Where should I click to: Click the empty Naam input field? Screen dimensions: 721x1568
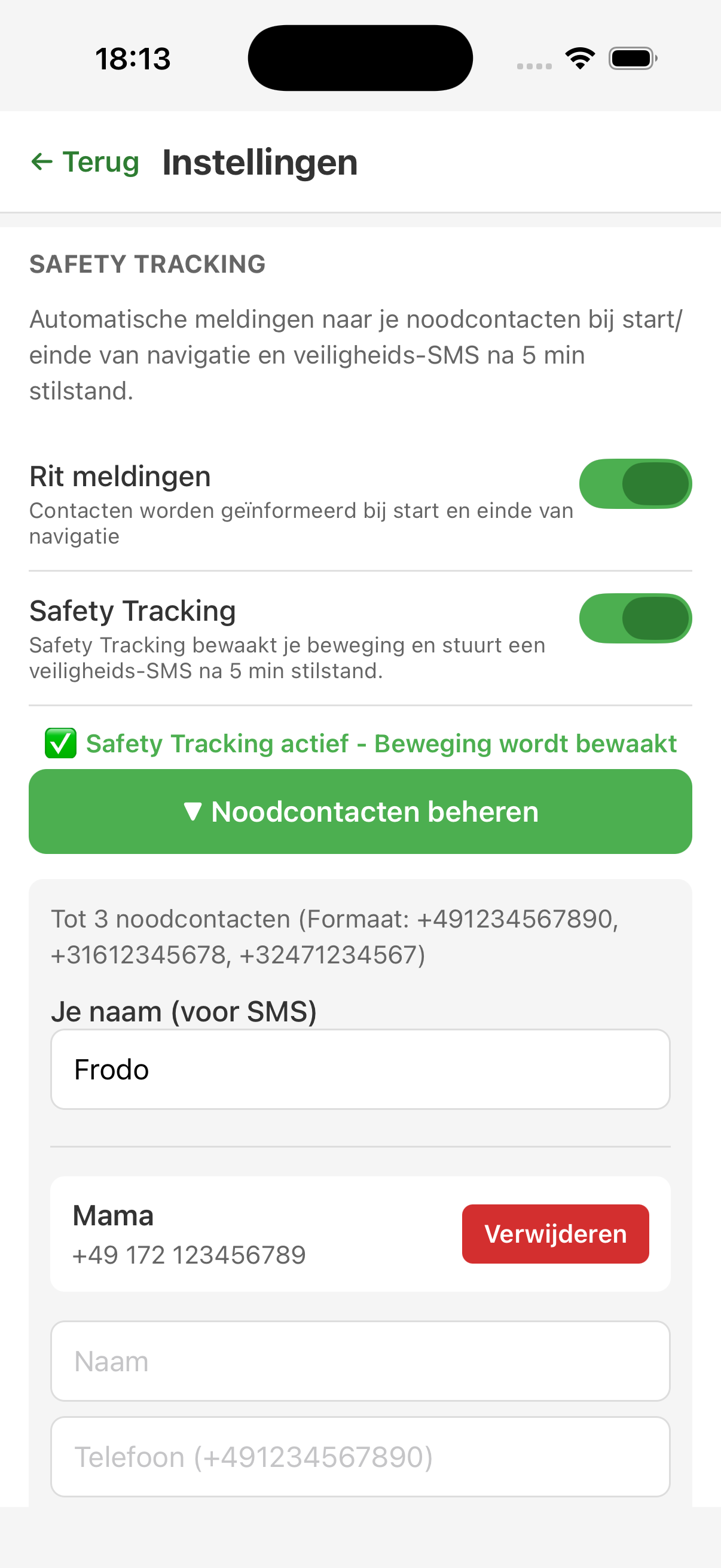coord(360,1362)
